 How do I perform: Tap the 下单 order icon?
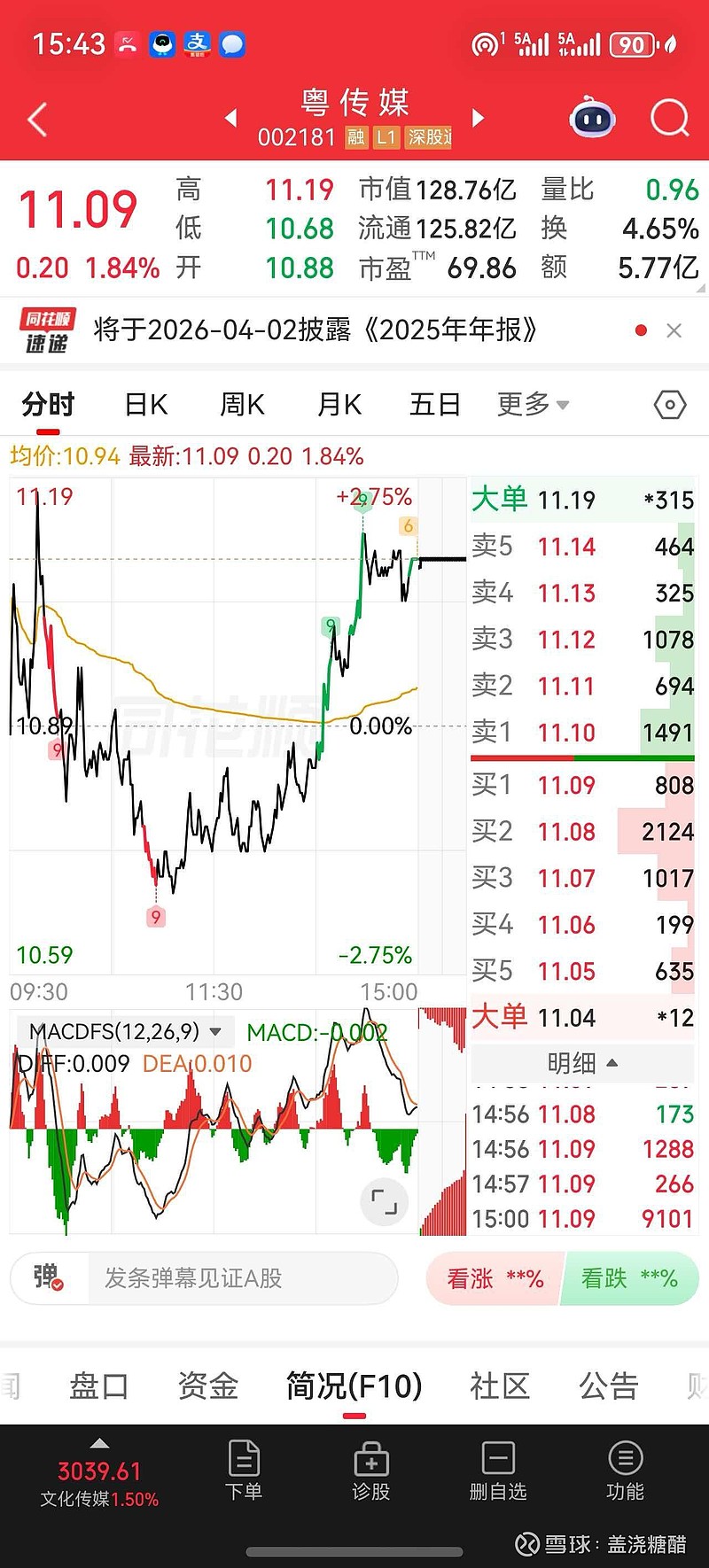[245, 1468]
